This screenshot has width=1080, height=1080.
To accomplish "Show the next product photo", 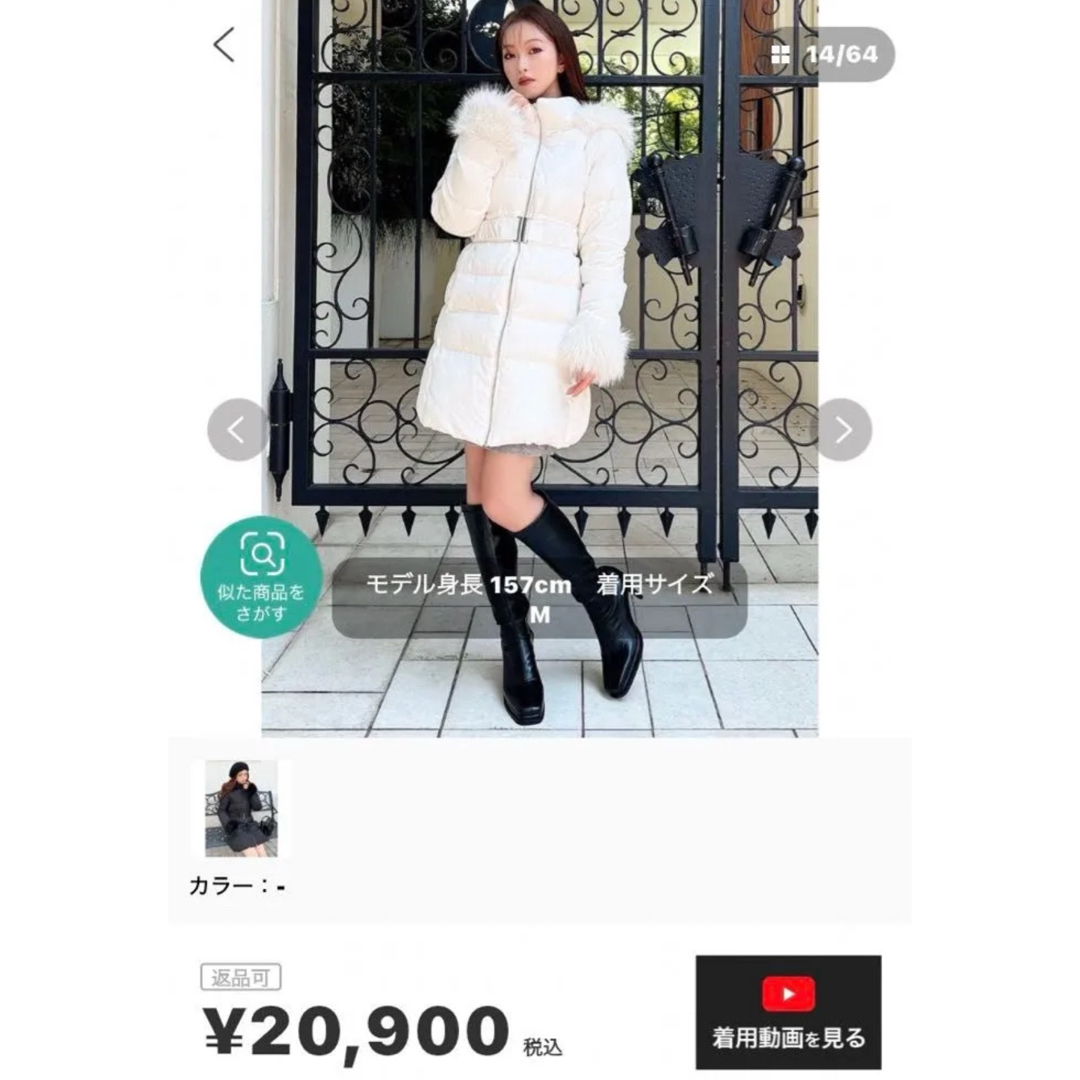I will (x=842, y=430).
